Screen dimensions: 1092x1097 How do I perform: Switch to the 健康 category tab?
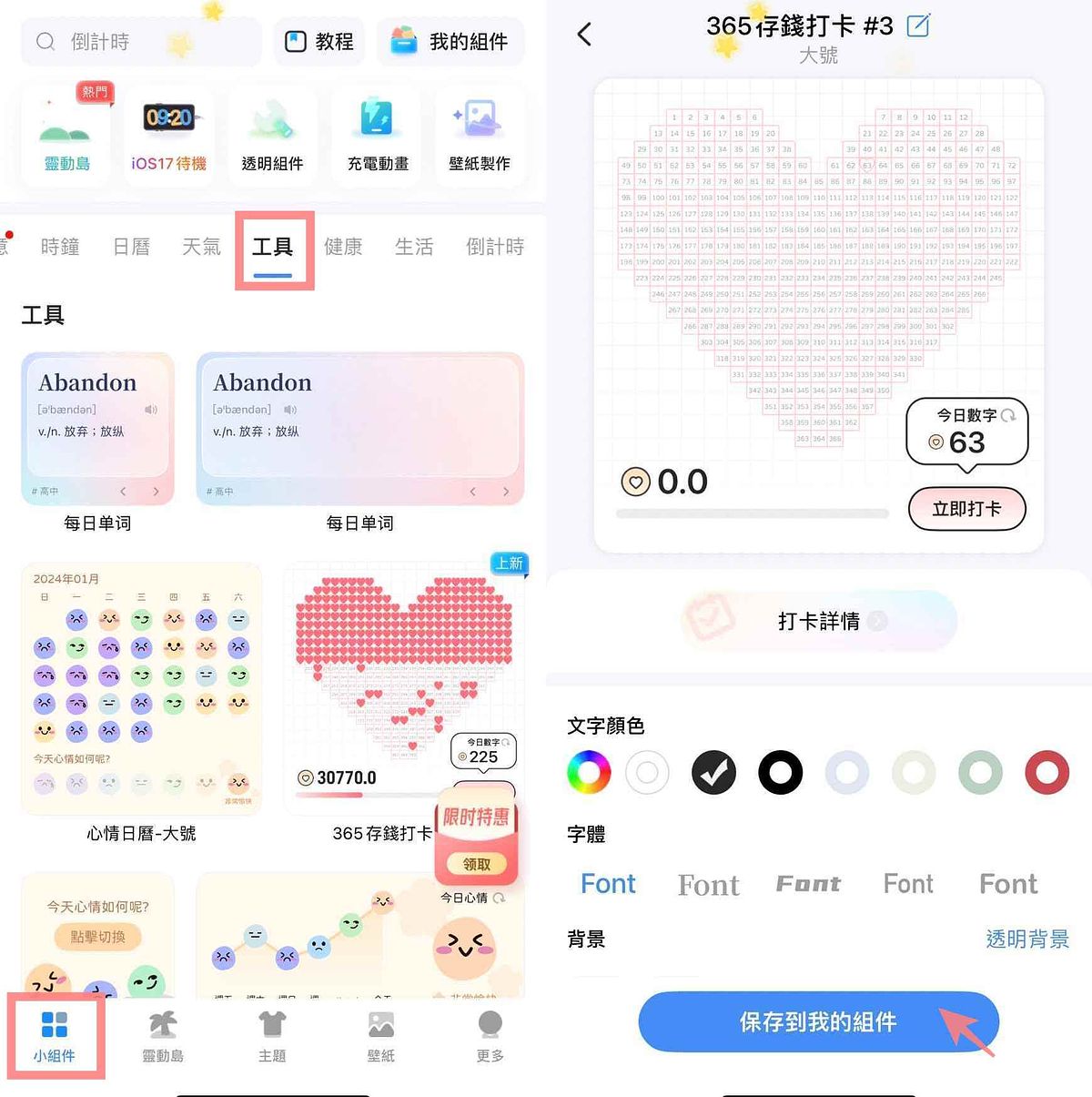tap(343, 247)
